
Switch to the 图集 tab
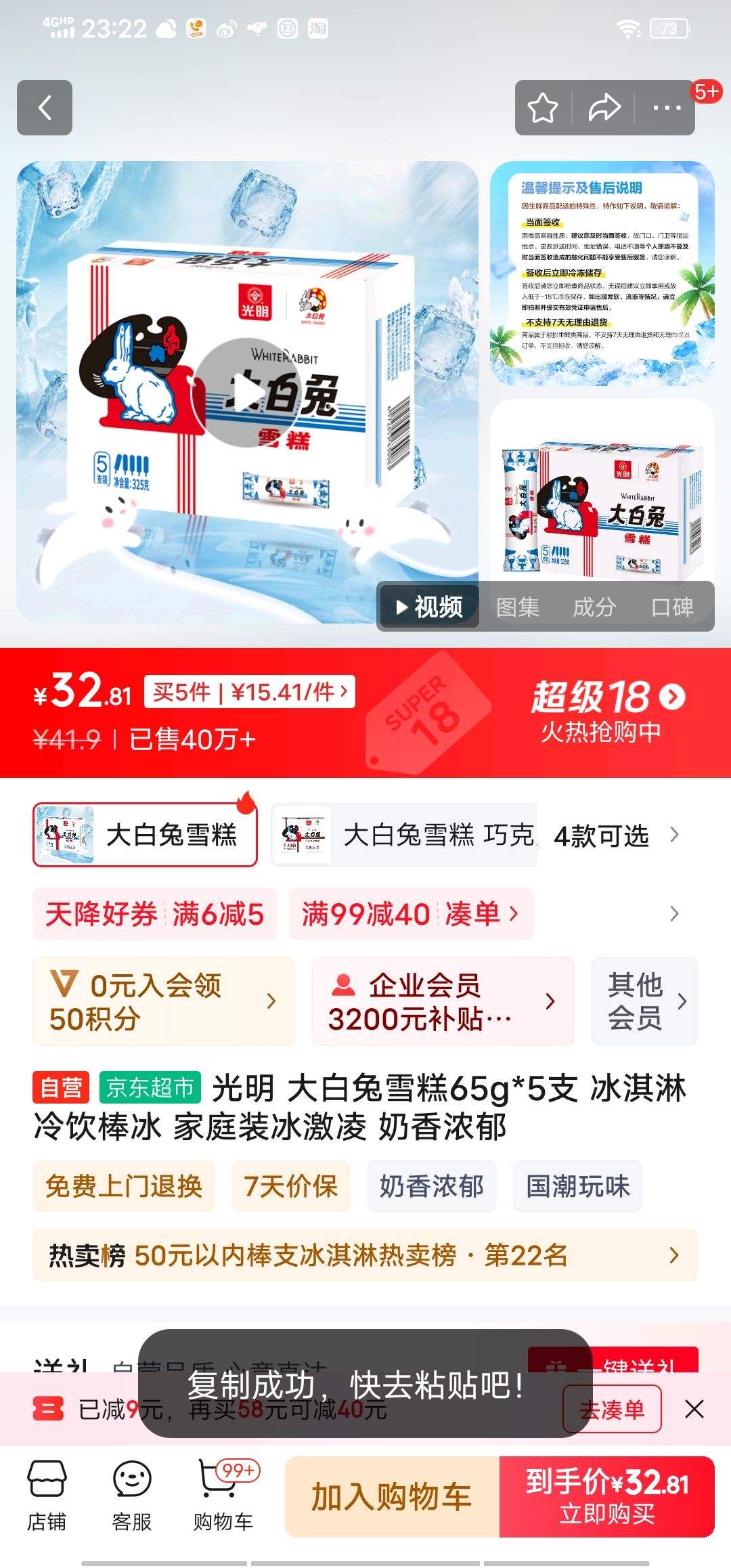click(518, 608)
